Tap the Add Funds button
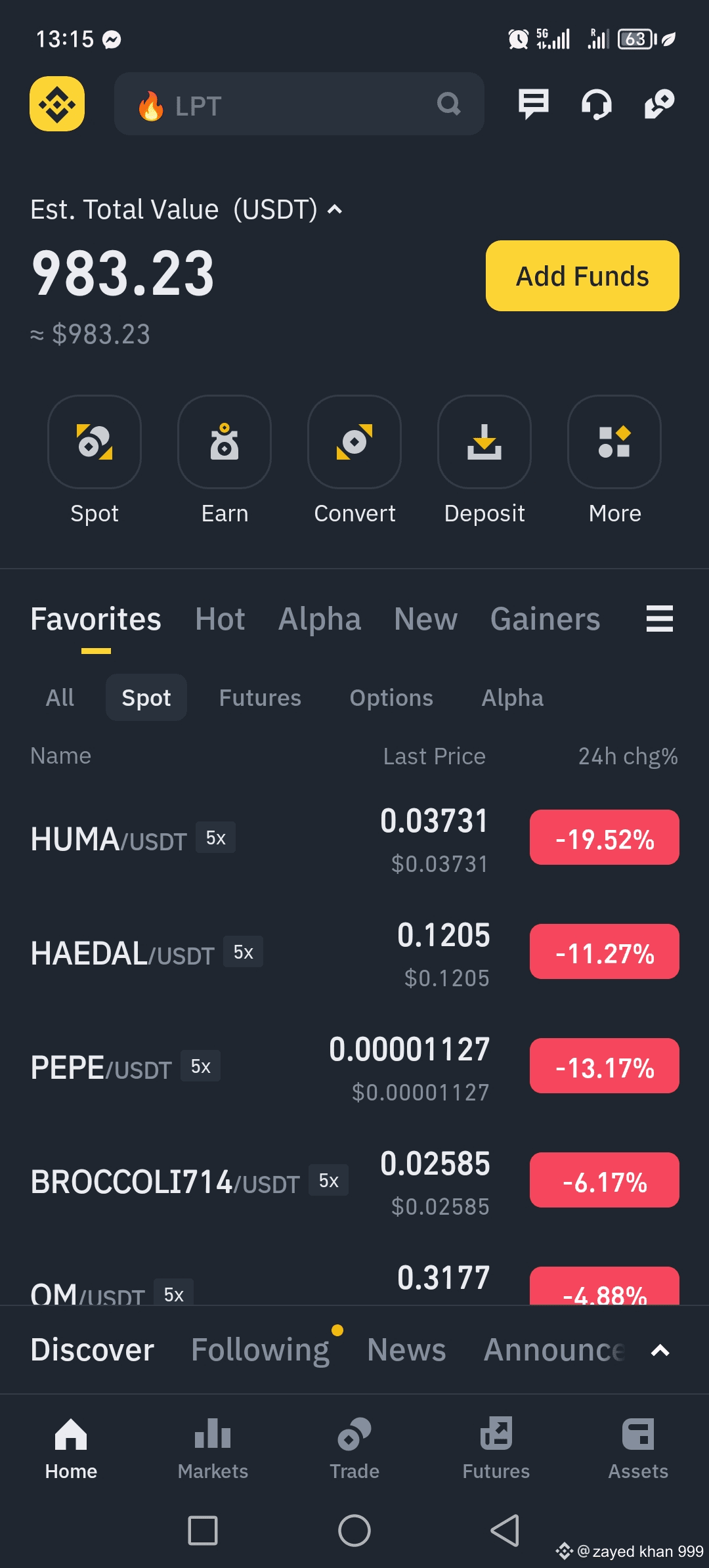Screen dimensions: 709x1568 pos(582,276)
